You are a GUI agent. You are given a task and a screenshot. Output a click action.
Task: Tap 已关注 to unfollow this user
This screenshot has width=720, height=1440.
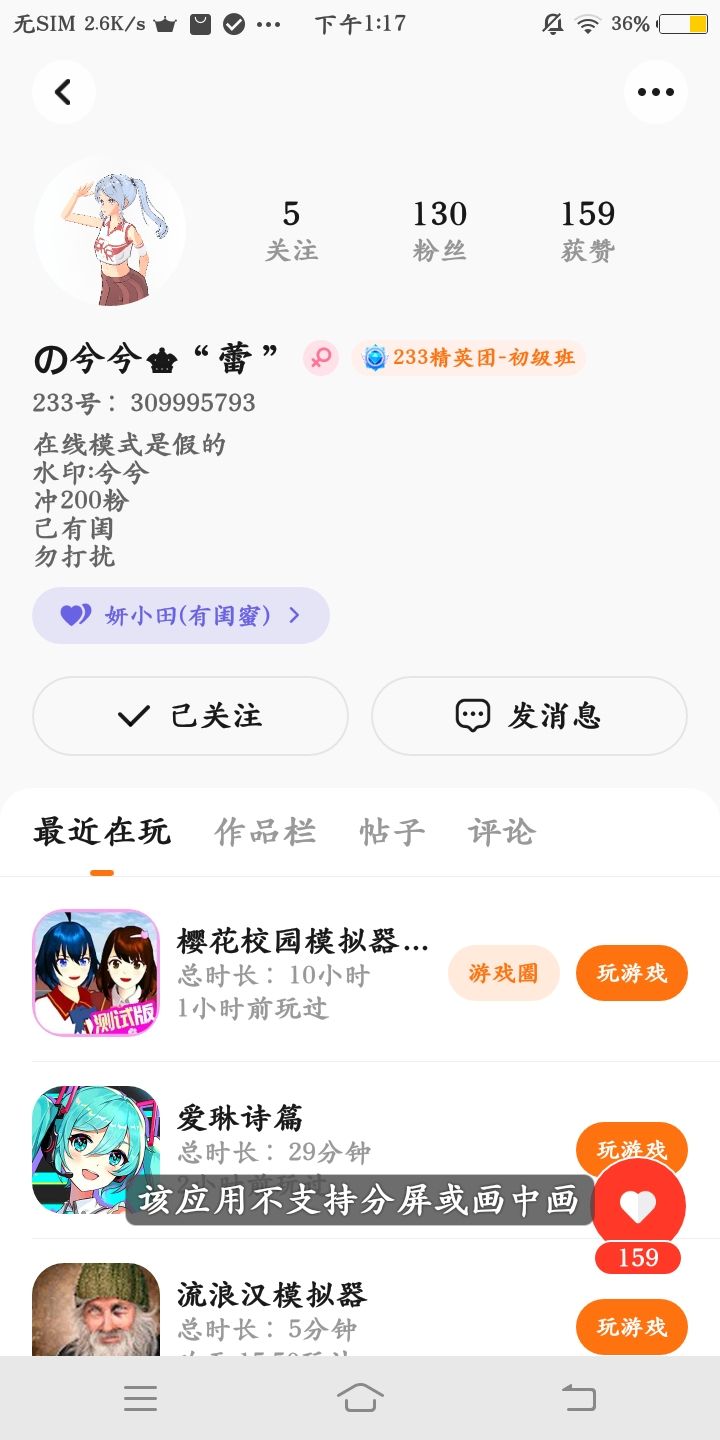click(190, 716)
